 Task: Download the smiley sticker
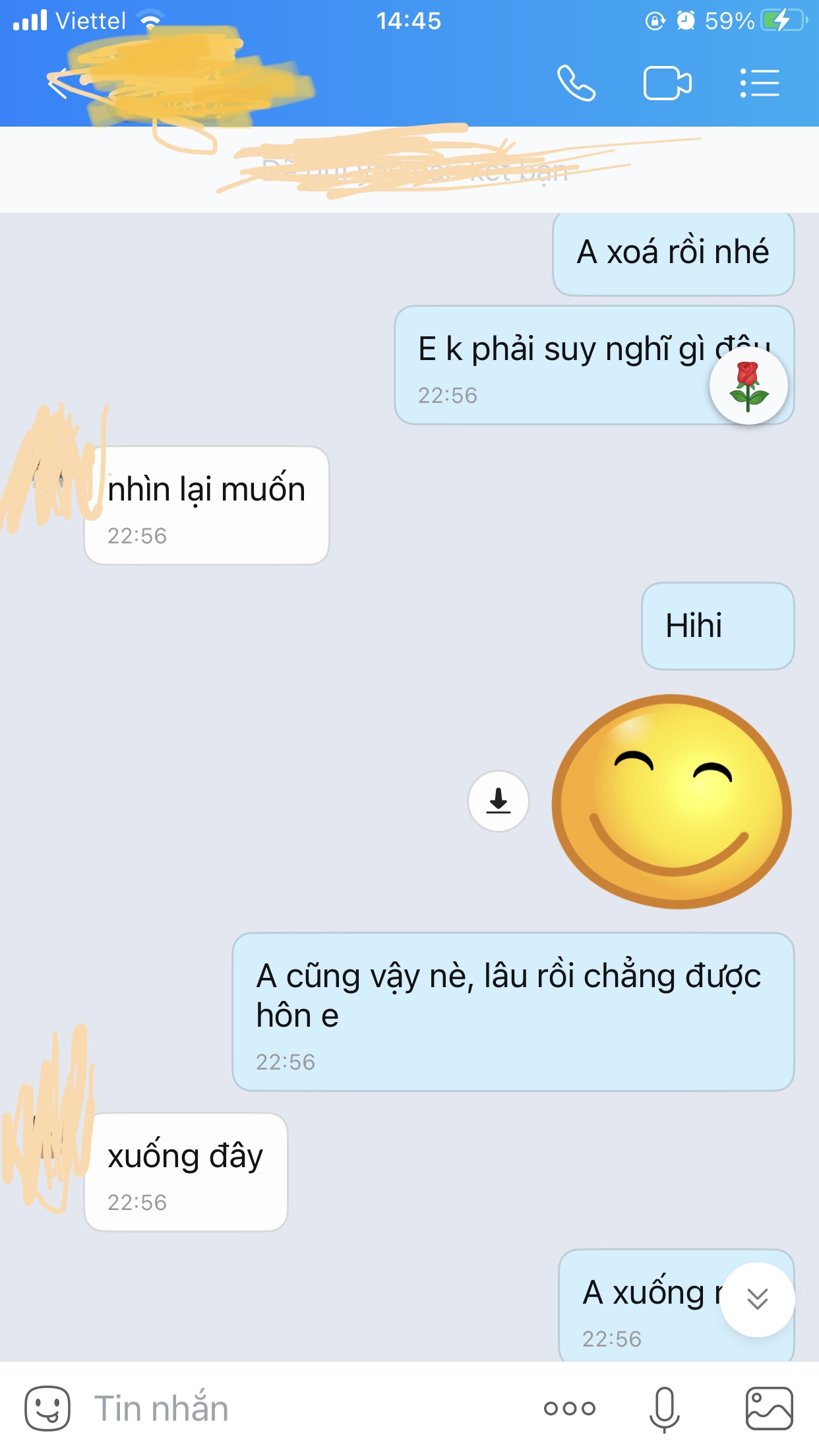point(499,801)
